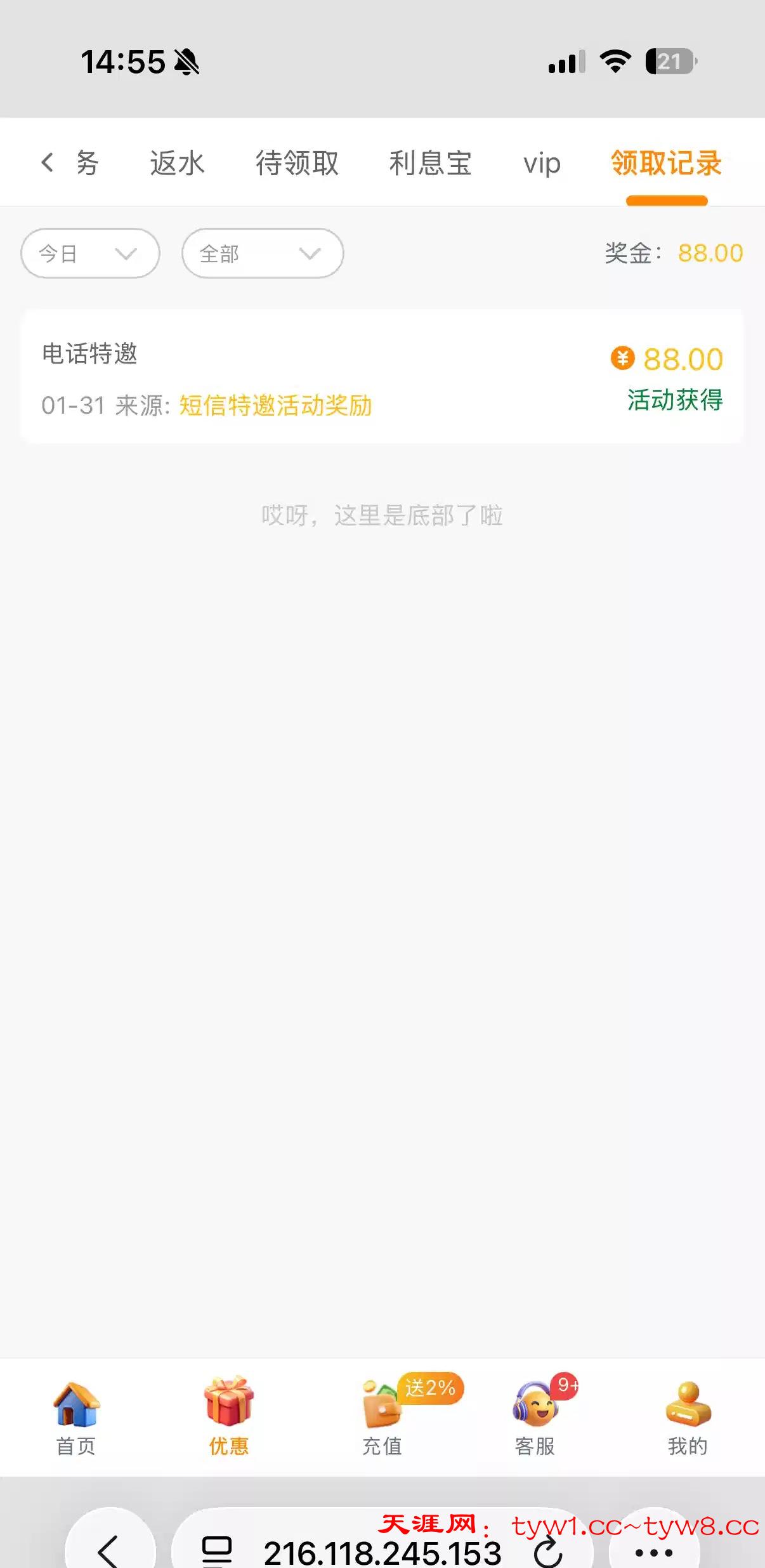Select the vip tab
This screenshot has height=1568, width=765.
click(x=542, y=163)
